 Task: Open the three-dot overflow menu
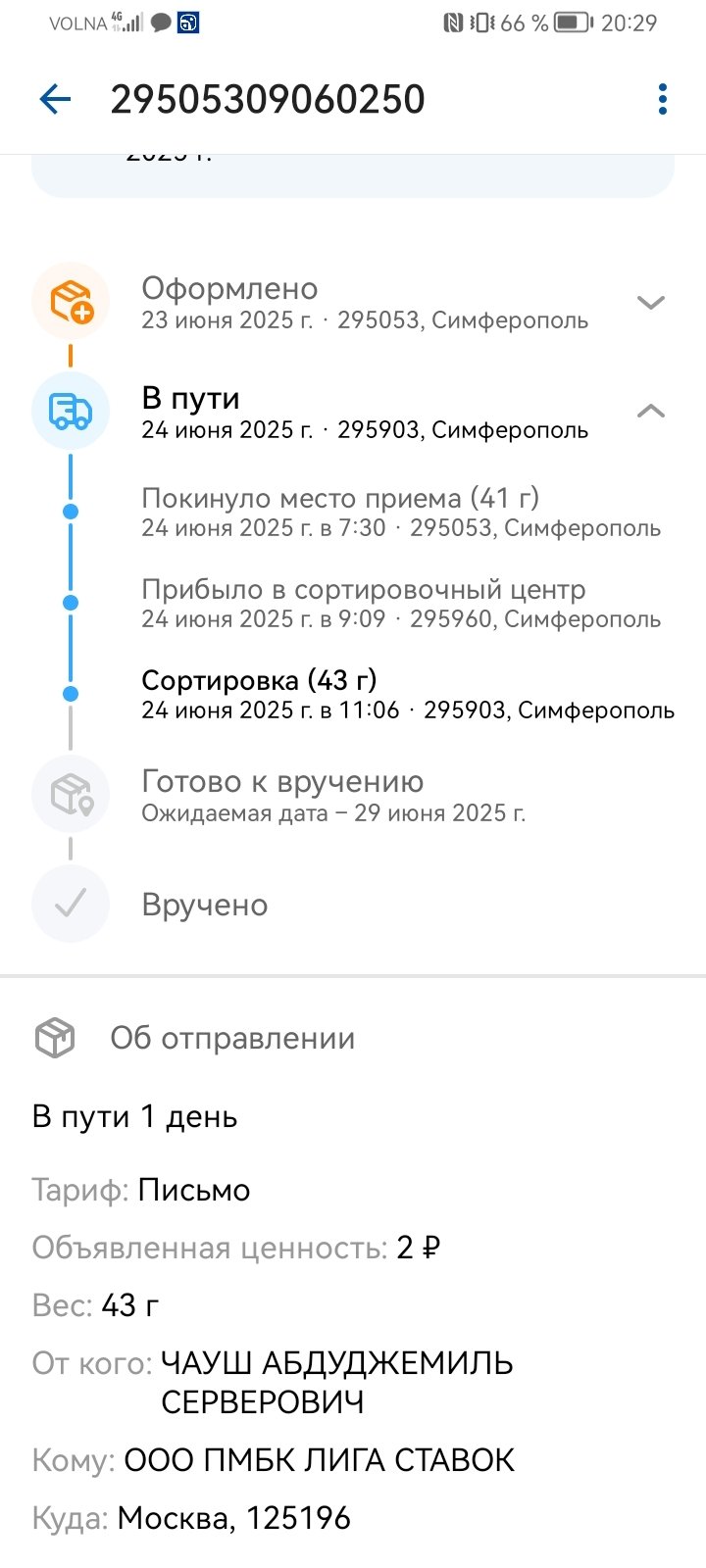(663, 99)
